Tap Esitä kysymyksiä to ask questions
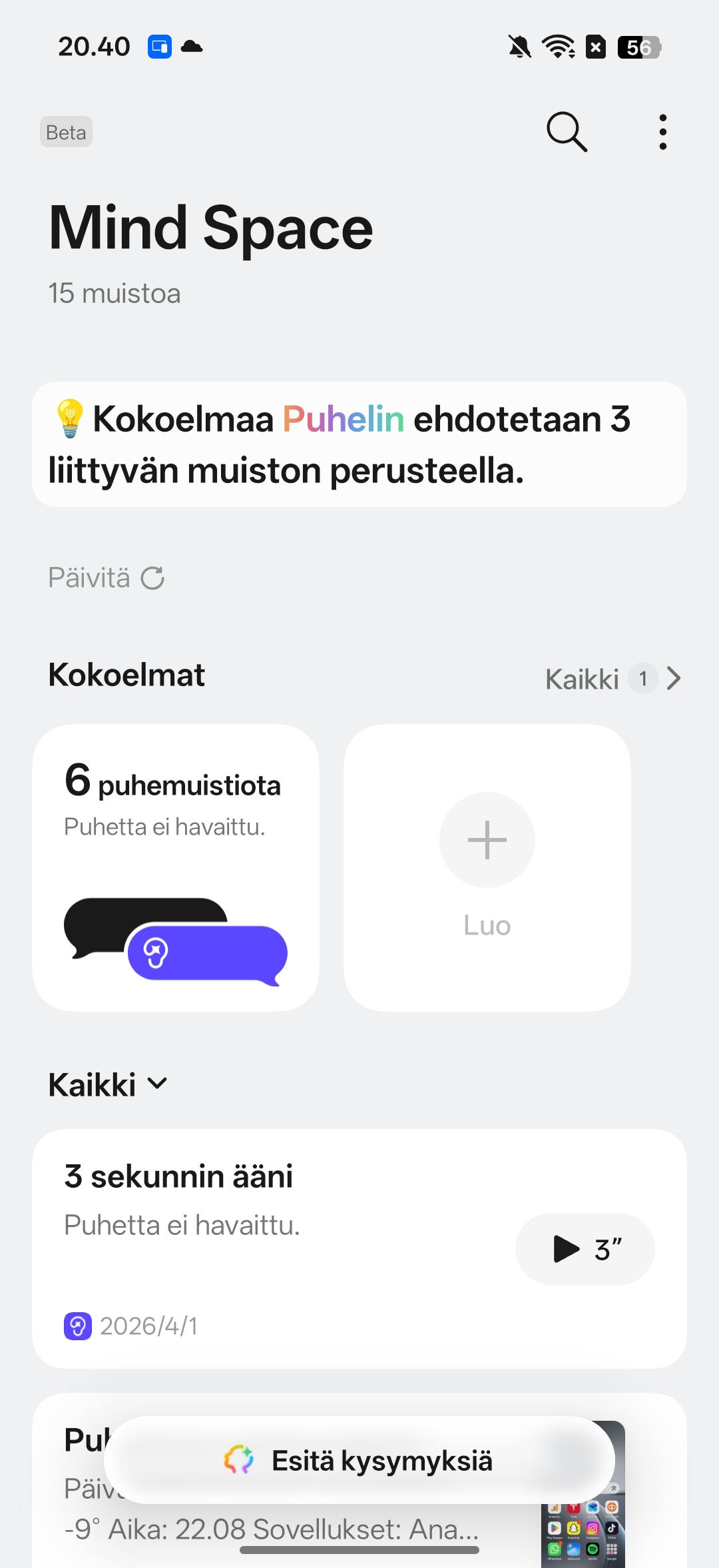719x1568 pixels. tap(359, 1460)
